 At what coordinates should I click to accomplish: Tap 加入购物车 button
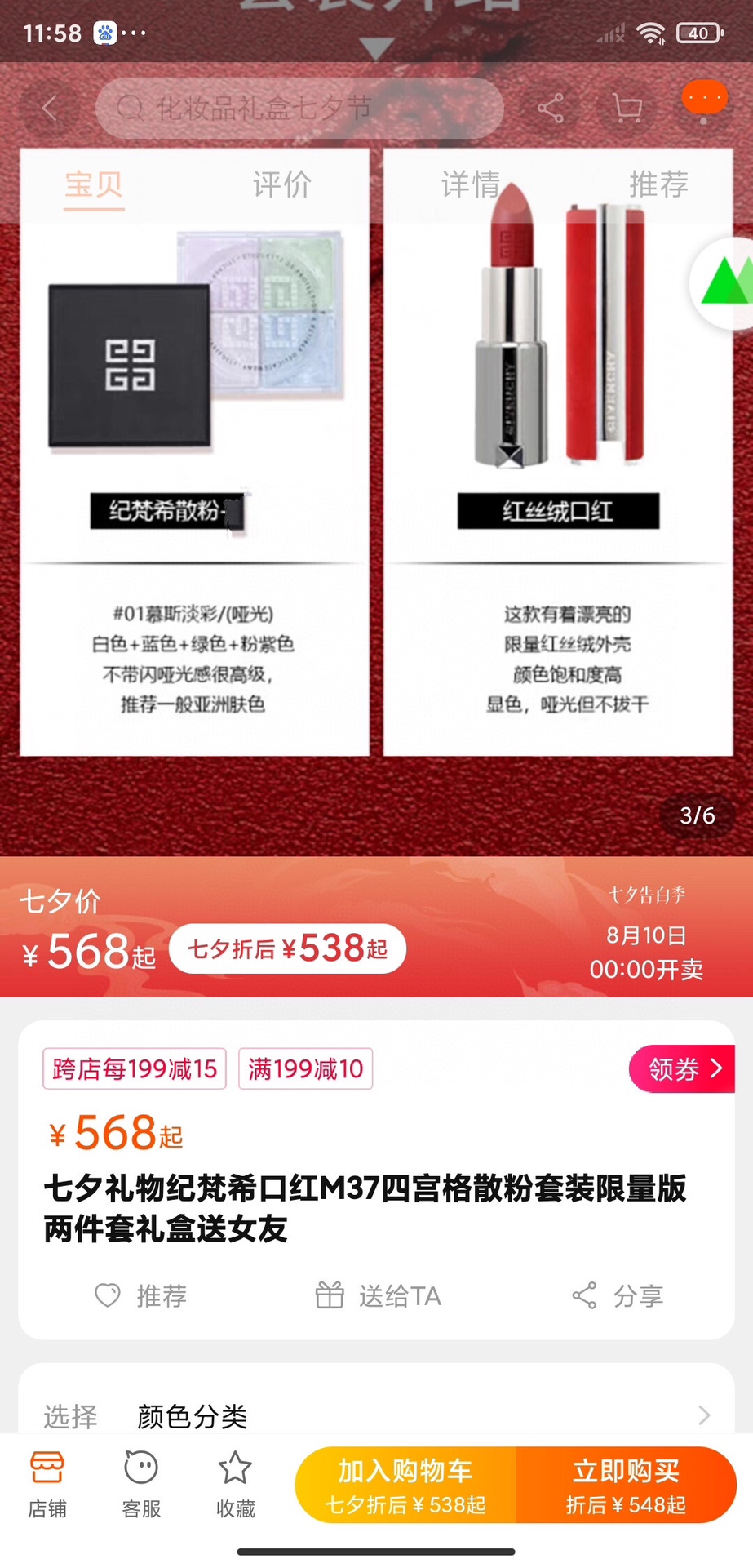point(405,1485)
